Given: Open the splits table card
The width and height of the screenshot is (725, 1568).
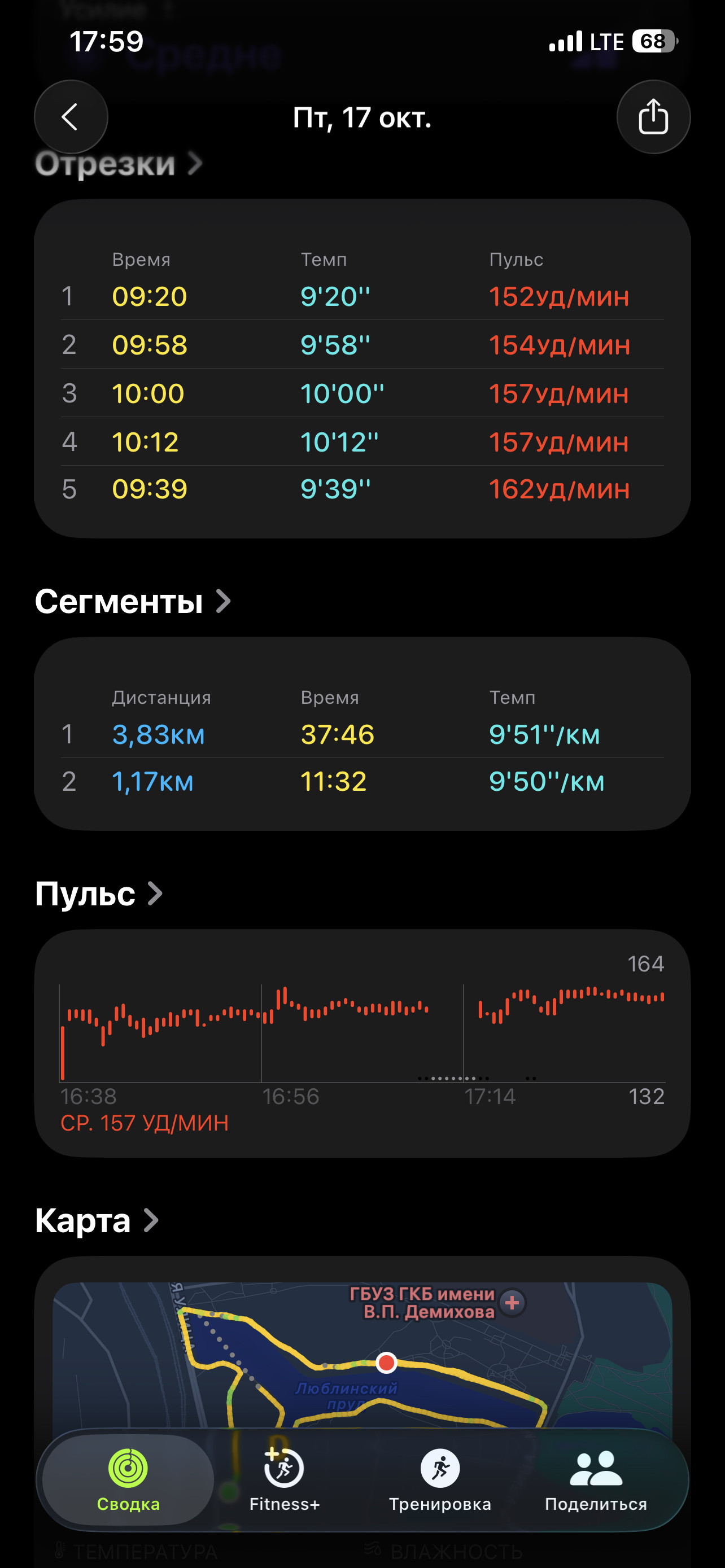Looking at the screenshot, I should (362, 368).
